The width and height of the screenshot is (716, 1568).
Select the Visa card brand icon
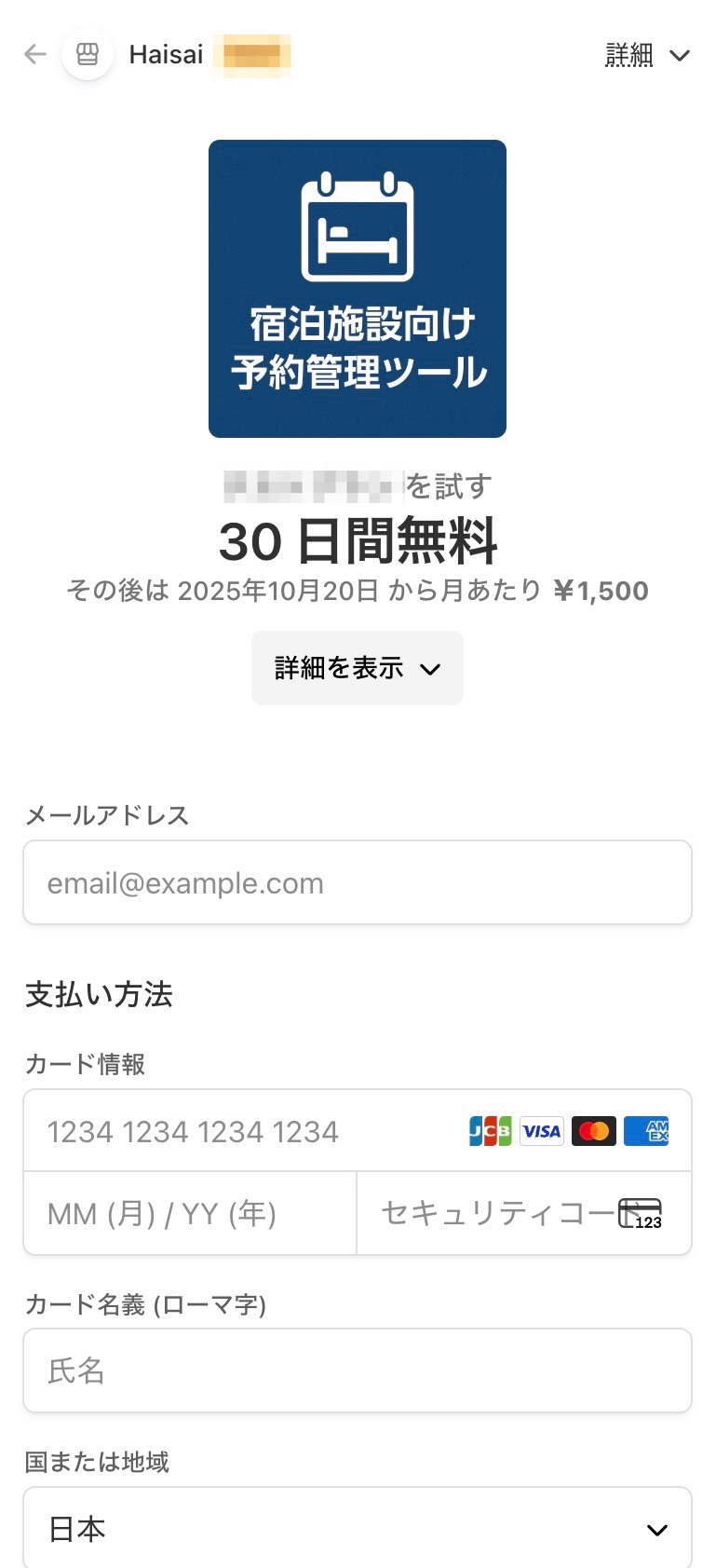[541, 1130]
